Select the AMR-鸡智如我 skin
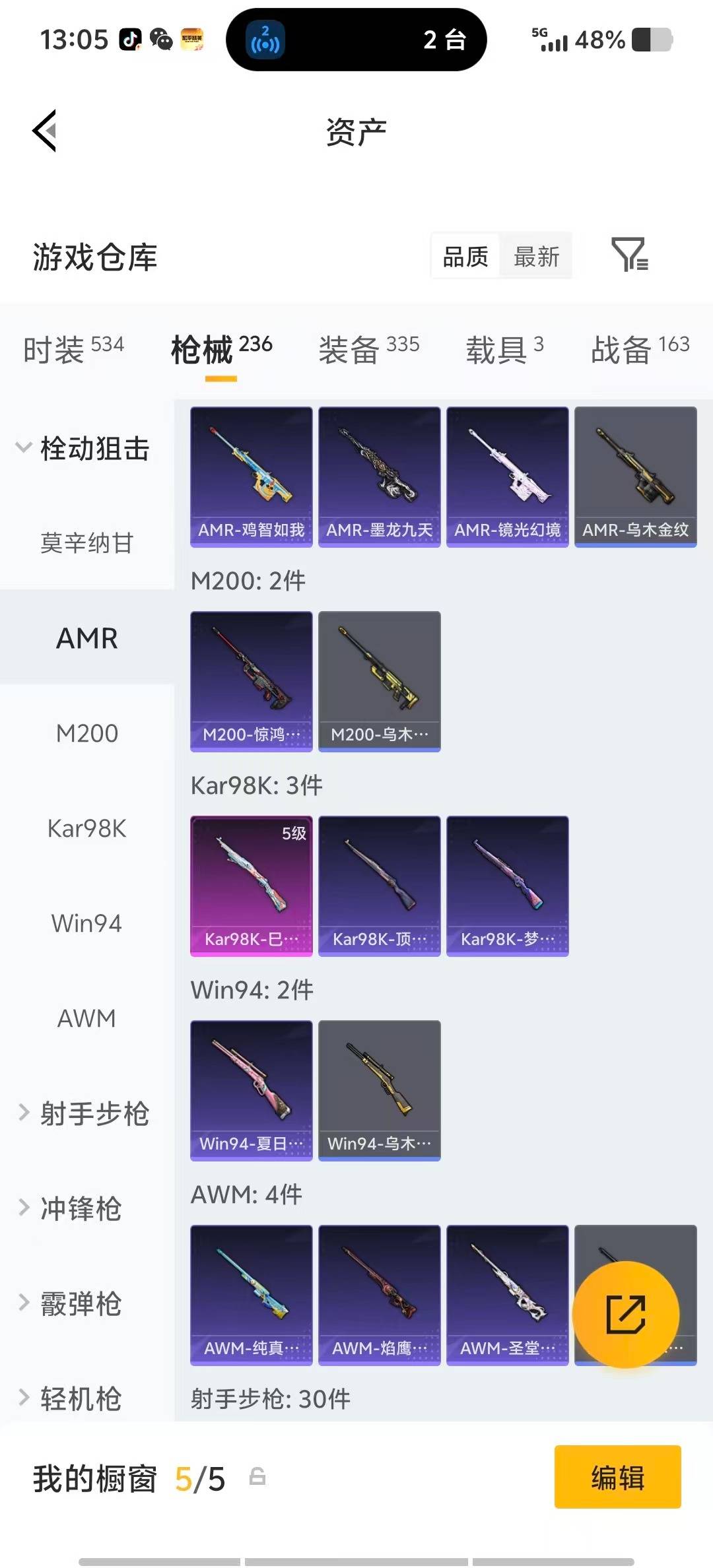 pyautogui.click(x=251, y=476)
